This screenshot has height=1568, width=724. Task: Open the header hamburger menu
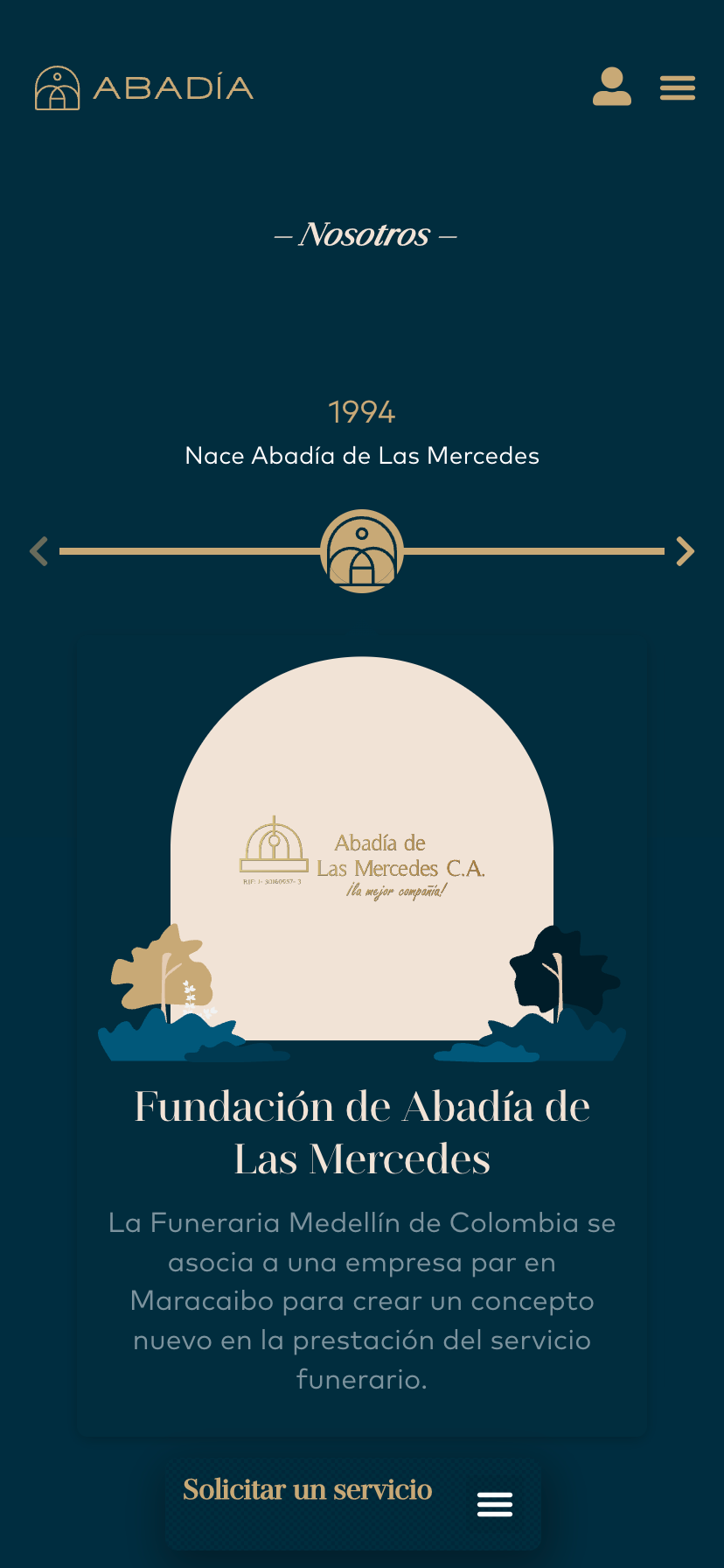pos(678,87)
